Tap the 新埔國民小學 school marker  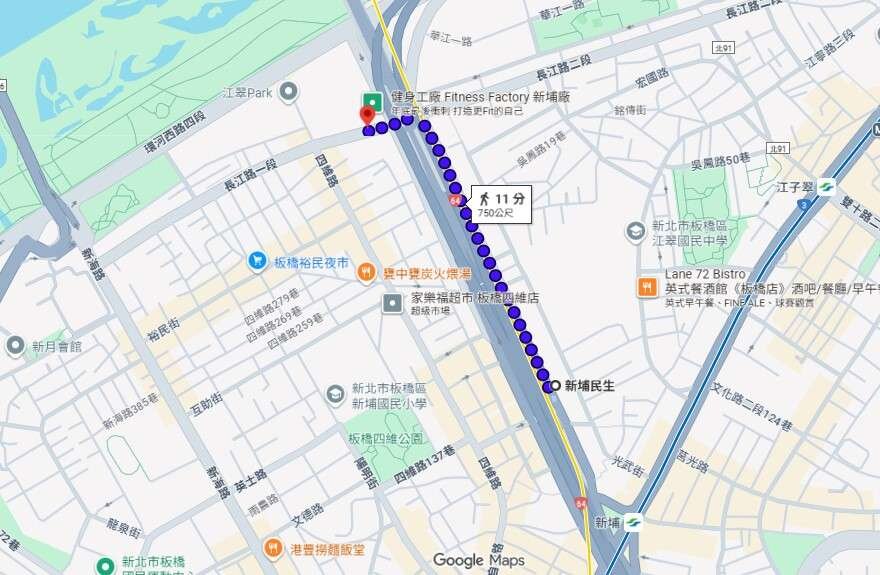point(335,395)
